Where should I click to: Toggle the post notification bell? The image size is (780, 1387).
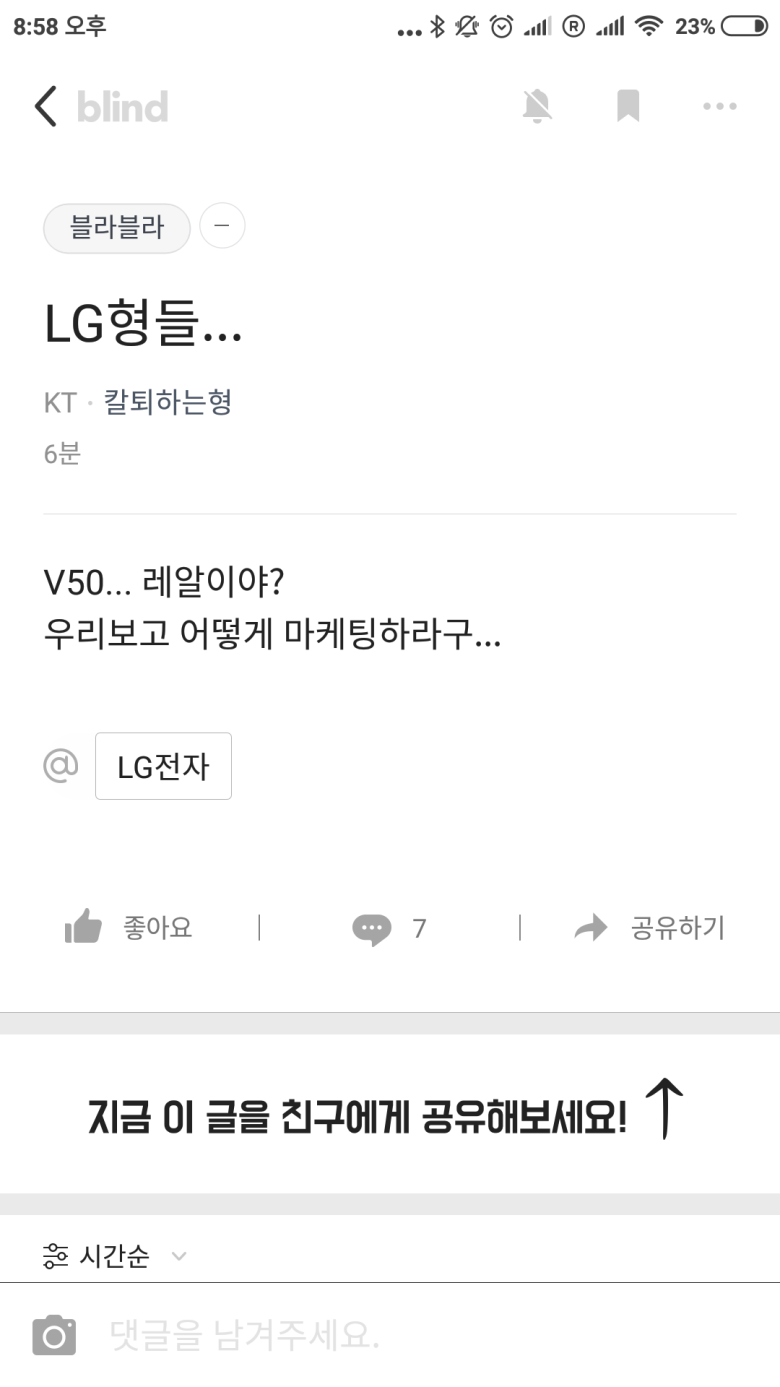coord(537,106)
